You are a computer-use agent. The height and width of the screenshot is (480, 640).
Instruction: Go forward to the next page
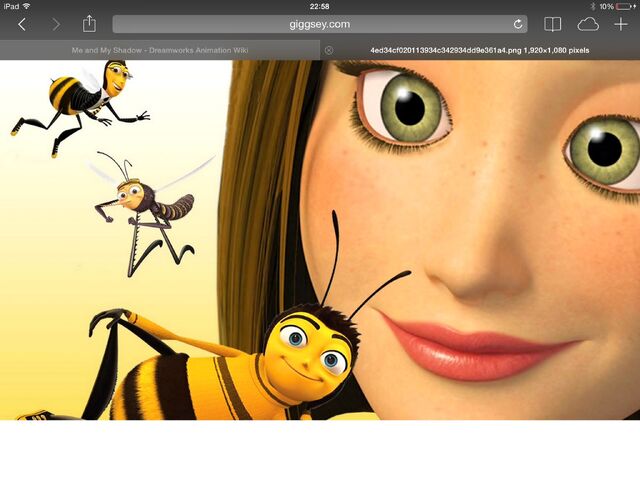[55, 24]
